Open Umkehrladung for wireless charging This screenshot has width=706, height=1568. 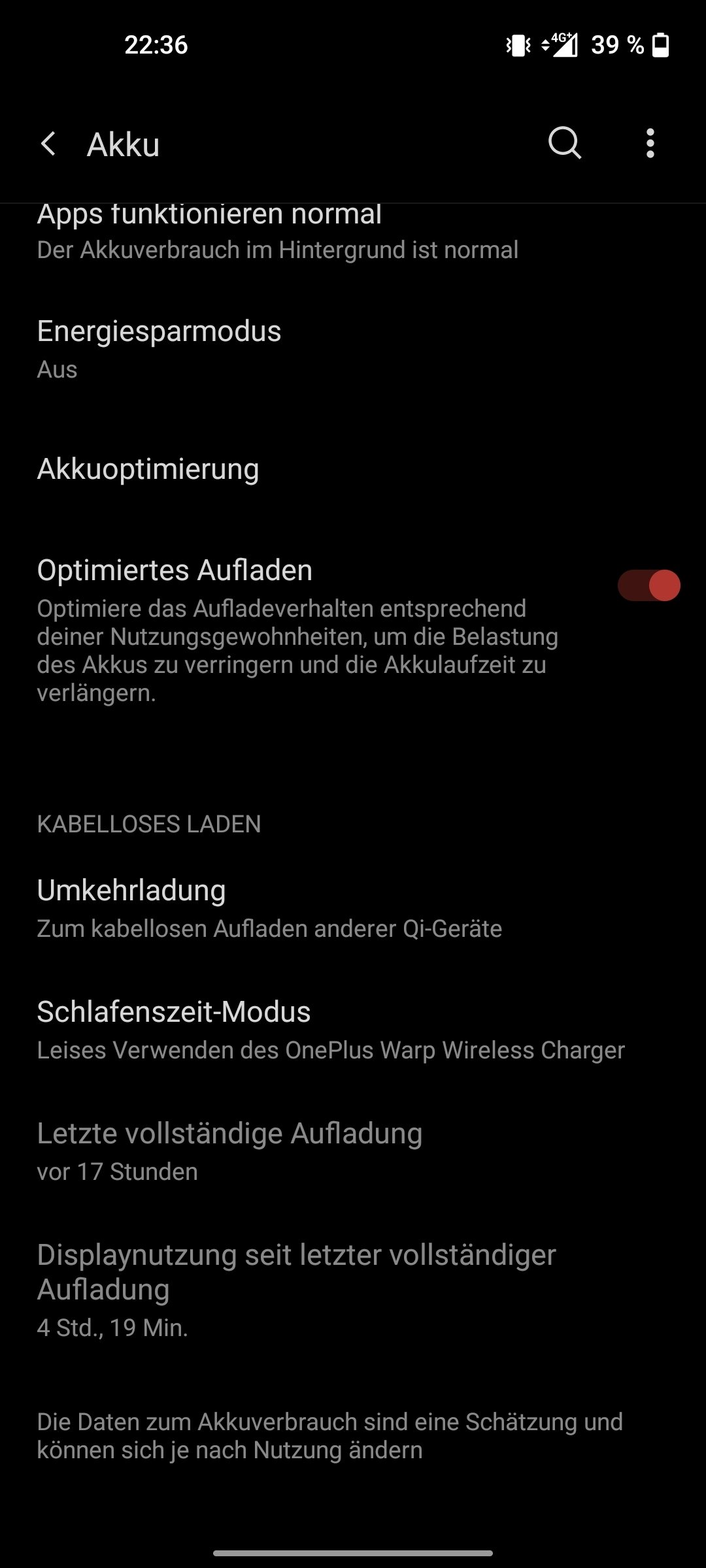[x=353, y=909]
